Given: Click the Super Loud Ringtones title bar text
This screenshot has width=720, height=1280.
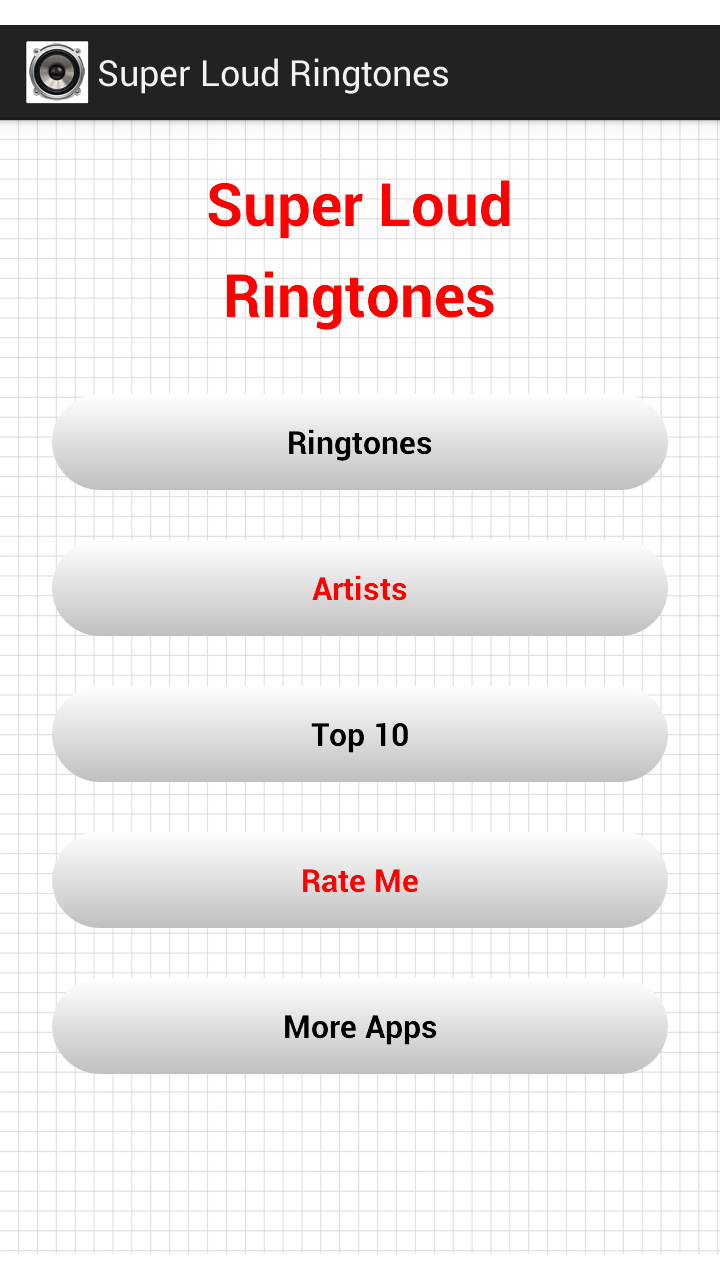Looking at the screenshot, I should [x=272, y=73].
